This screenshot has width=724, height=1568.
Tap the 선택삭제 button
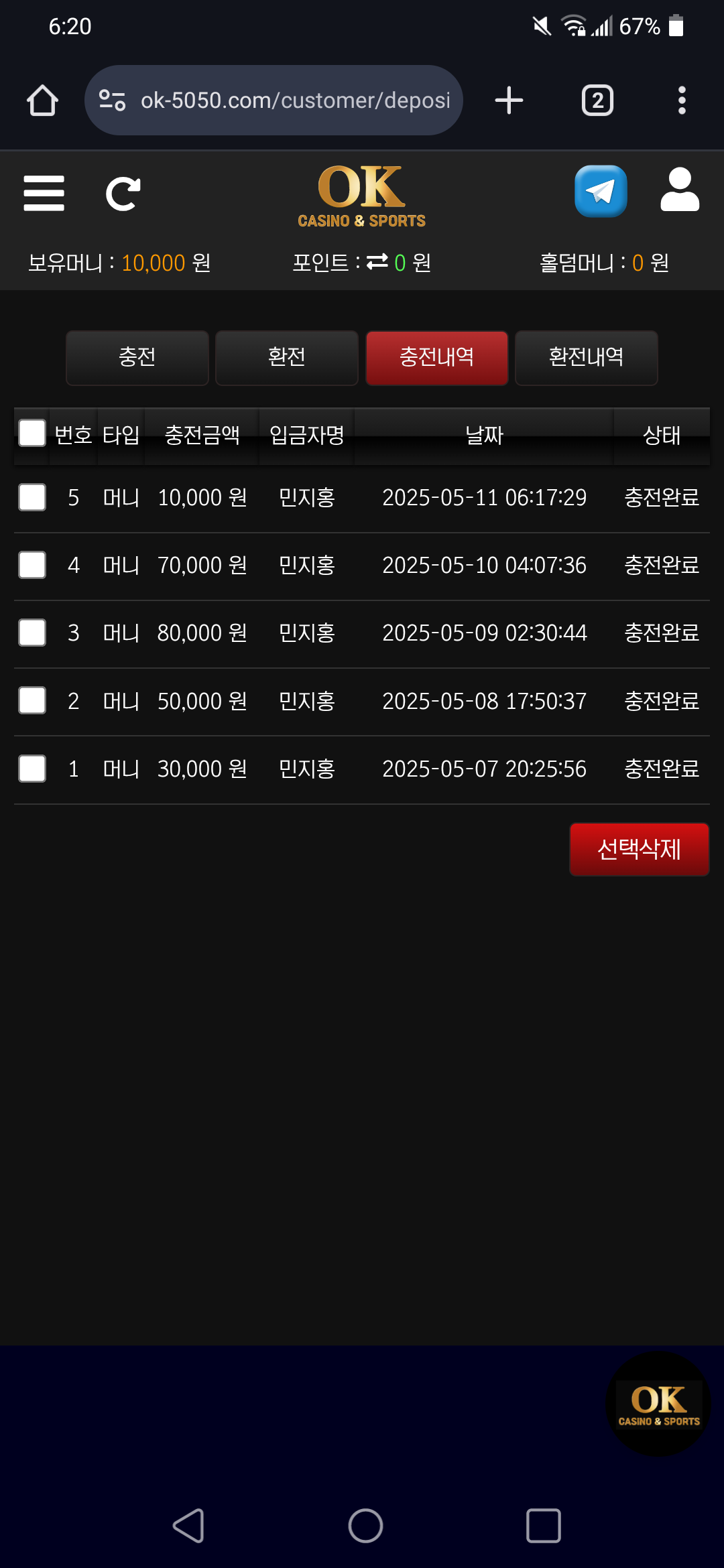[639, 849]
